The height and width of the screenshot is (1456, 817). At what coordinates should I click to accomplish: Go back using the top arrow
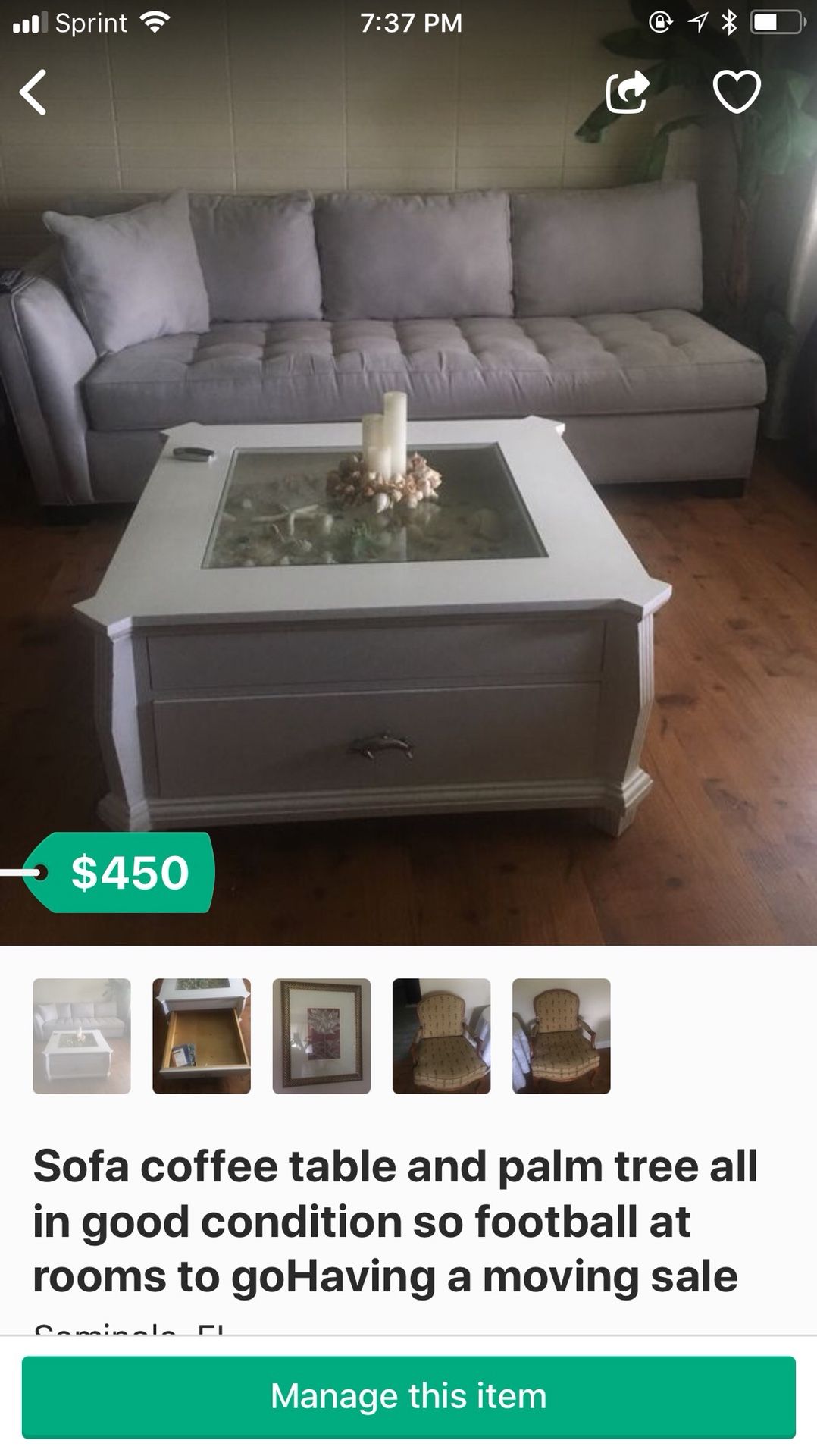click(33, 92)
